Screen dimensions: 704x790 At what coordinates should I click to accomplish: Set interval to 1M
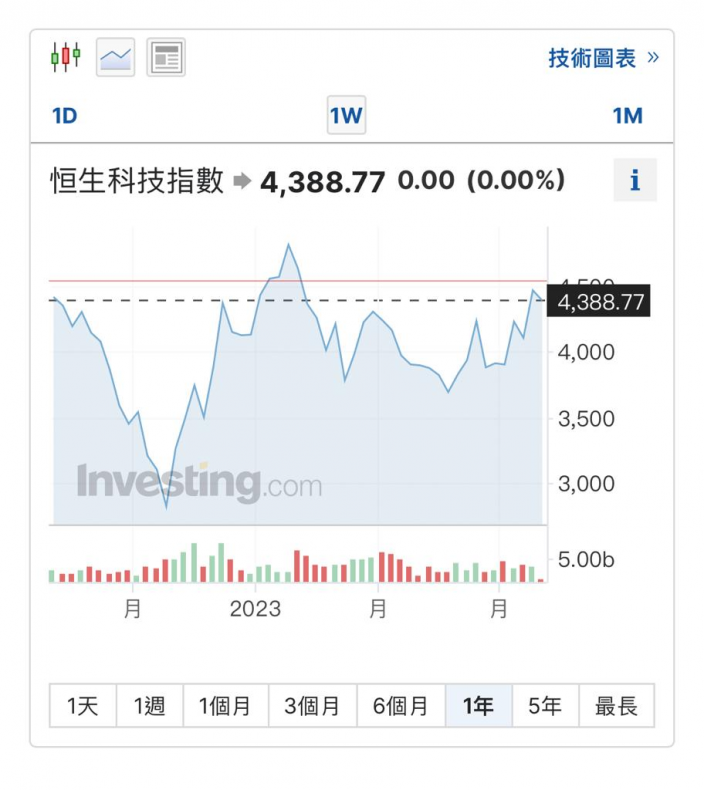(x=627, y=116)
